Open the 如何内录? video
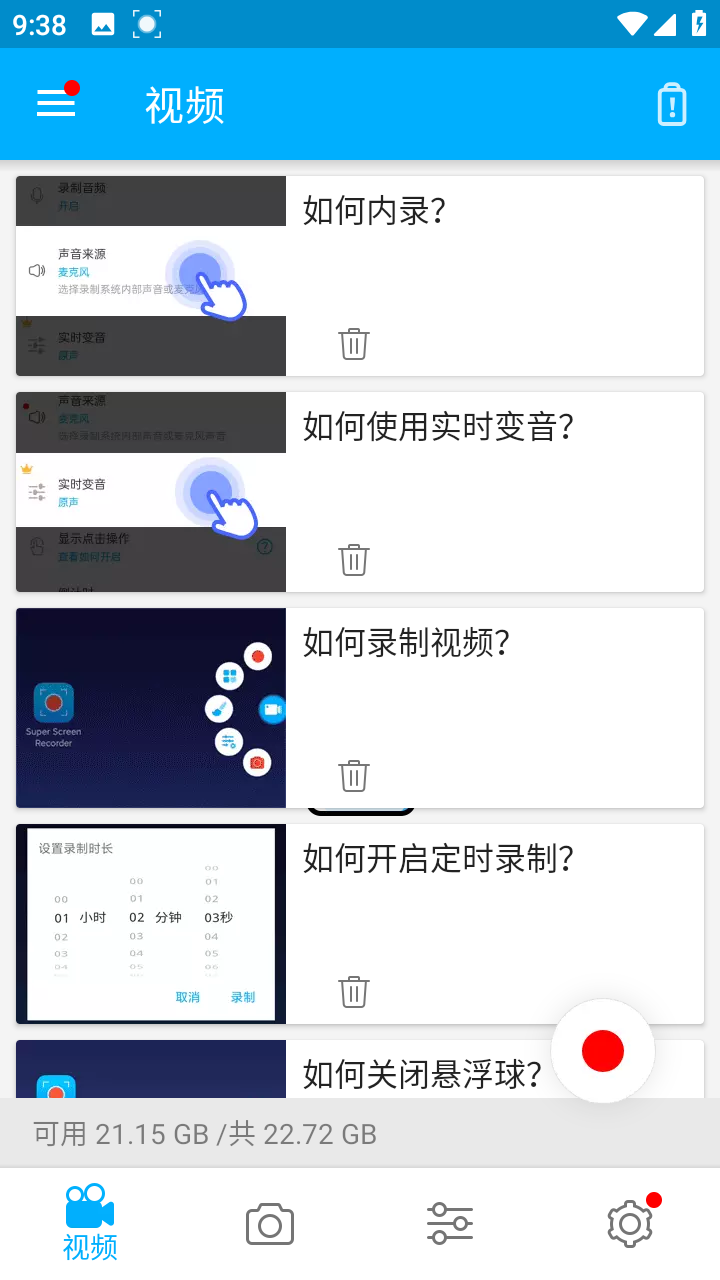This screenshot has height=1280, width=720. [x=151, y=276]
